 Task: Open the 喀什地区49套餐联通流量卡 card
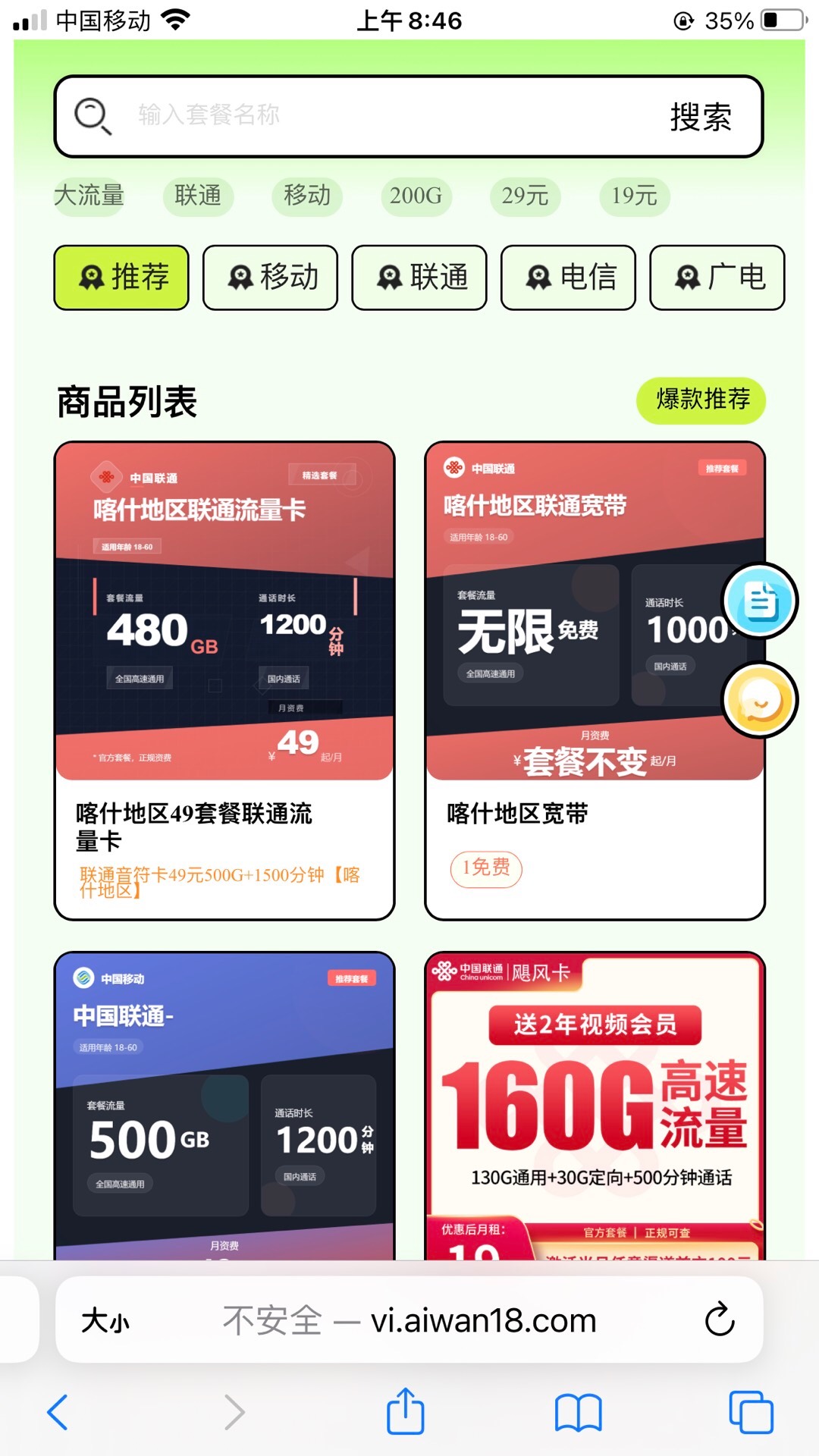224,680
